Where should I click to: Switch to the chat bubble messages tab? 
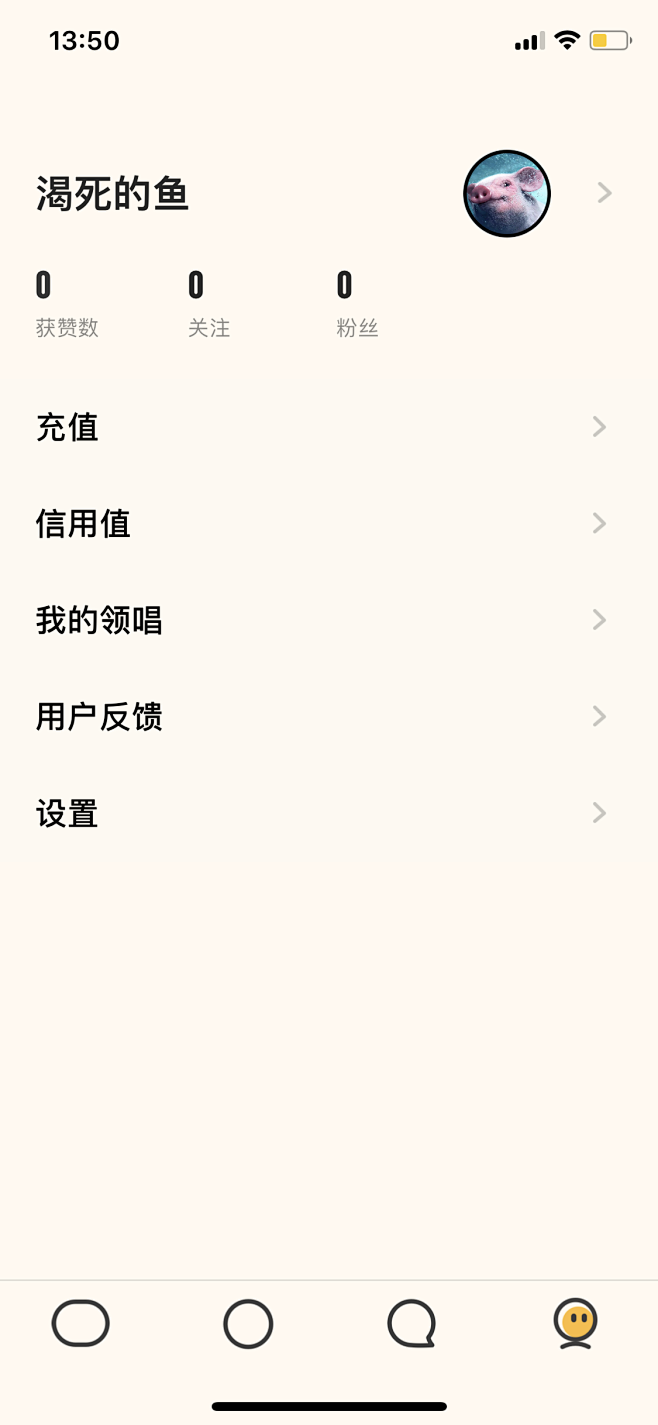(412, 1324)
